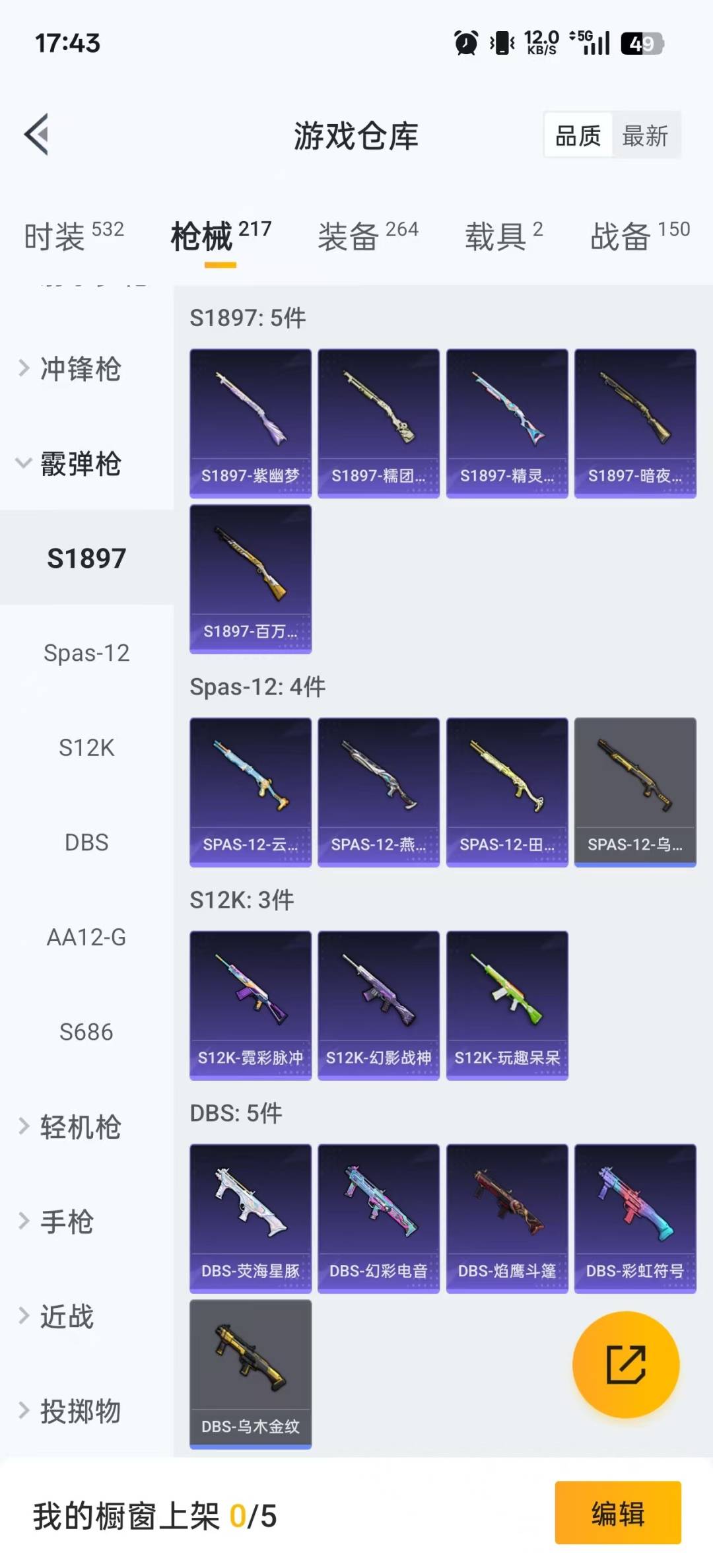Image resolution: width=713 pixels, height=1568 pixels.
Task: Open the DBS-荧海星豚 skin tile
Action: coord(250,1219)
